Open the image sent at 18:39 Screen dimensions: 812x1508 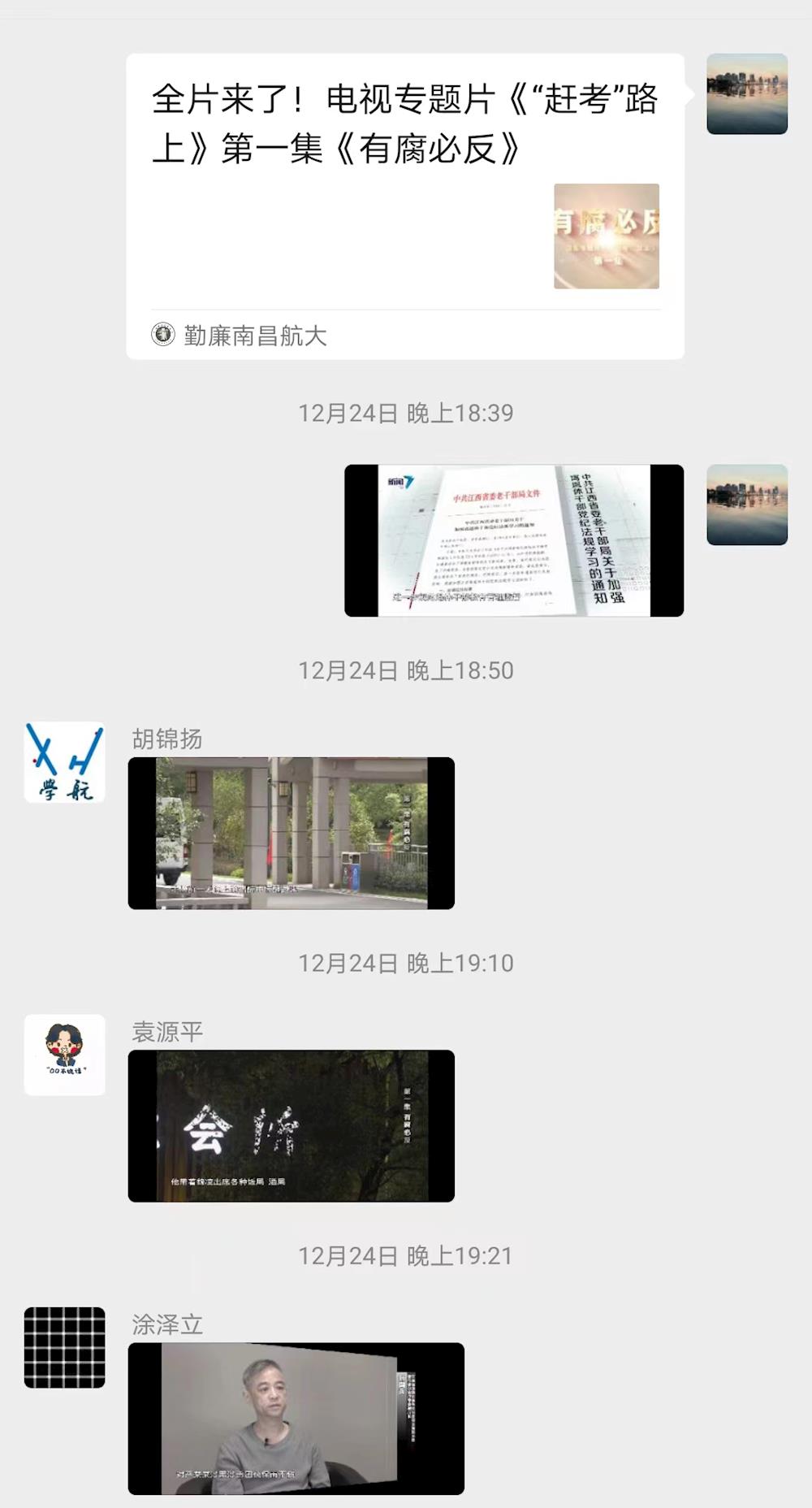pos(513,540)
